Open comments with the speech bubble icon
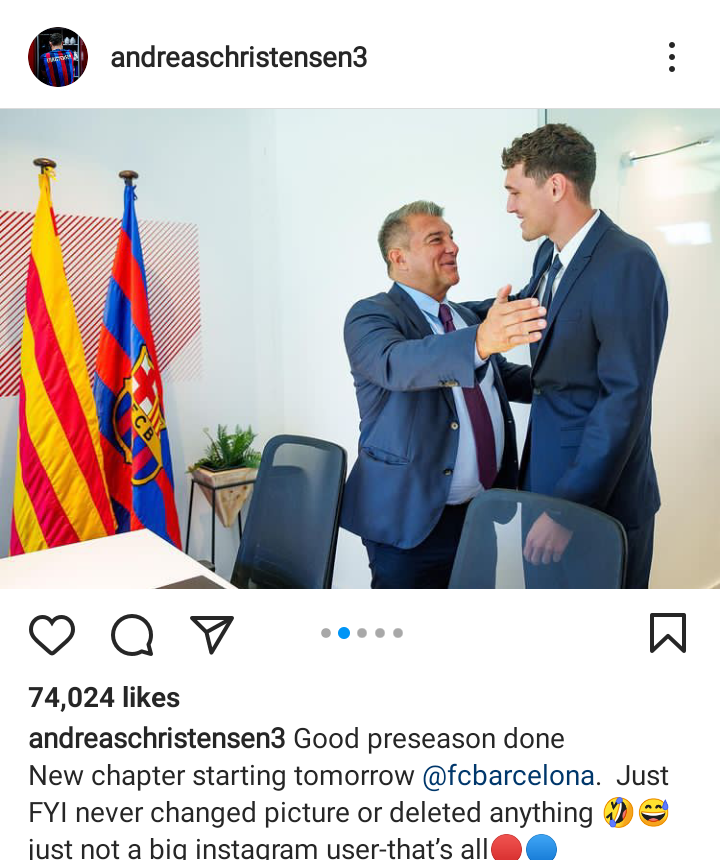720x860 pixels. pyautogui.click(x=132, y=634)
